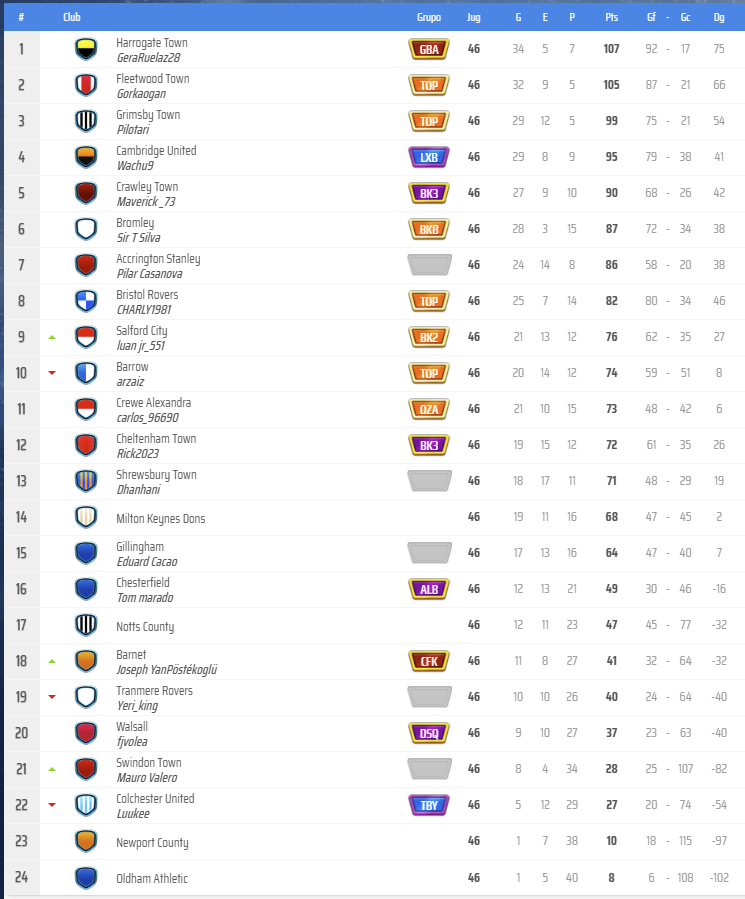745x899 pixels.
Task: View Cambridge United team
Action: point(156,151)
